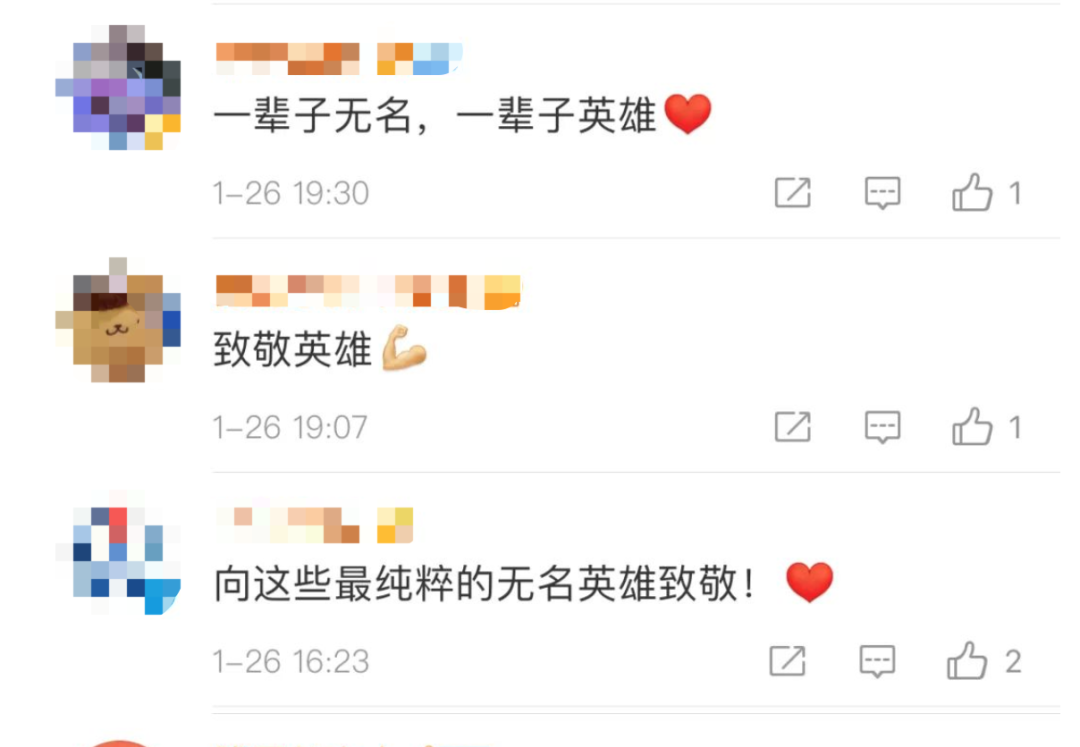
Task: Open avatar of the 19:30 commenter
Action: pyautogui.click(x=118, y=88)
